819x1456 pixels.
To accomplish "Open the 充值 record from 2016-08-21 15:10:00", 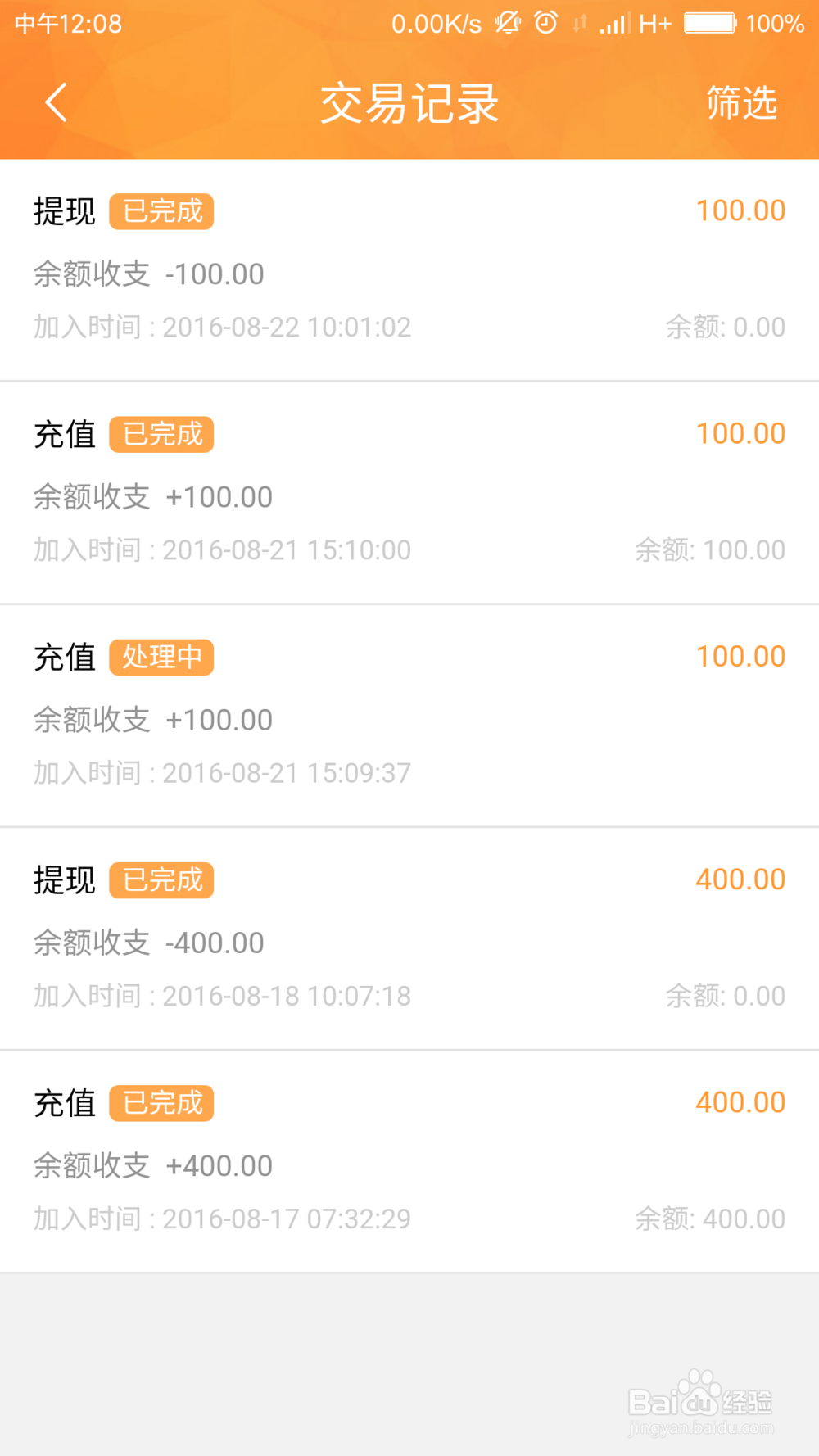I will point(409,493).
